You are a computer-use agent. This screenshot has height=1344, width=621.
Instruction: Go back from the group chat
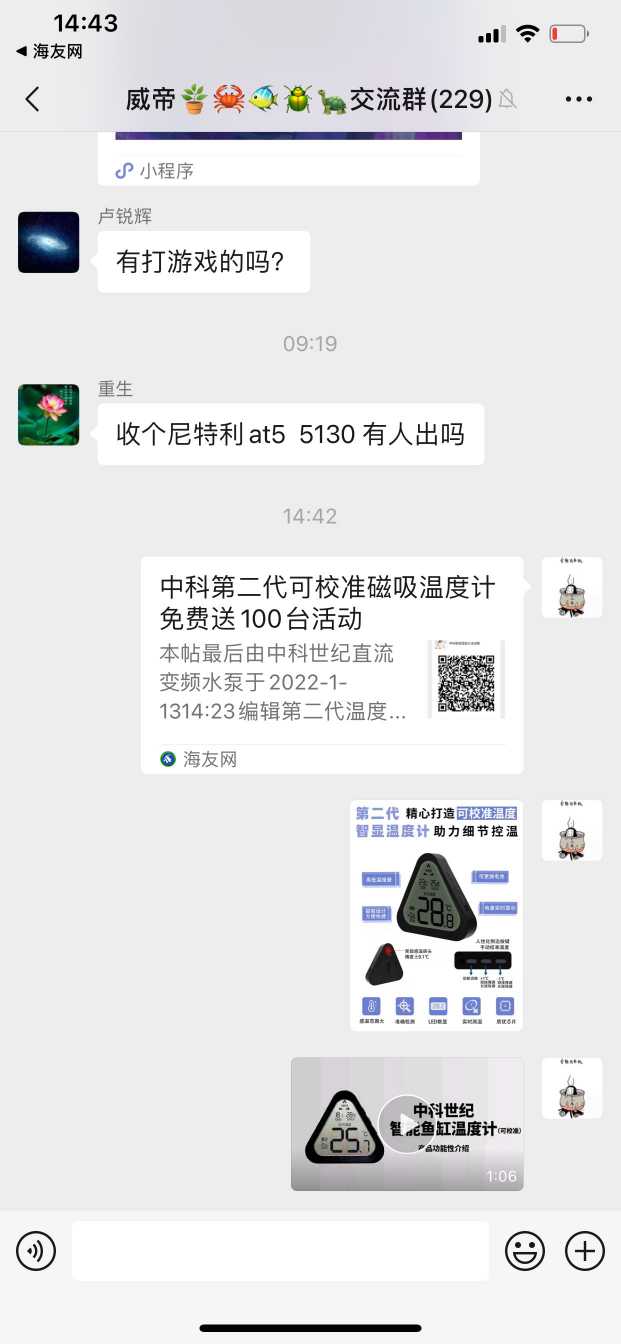33,99
